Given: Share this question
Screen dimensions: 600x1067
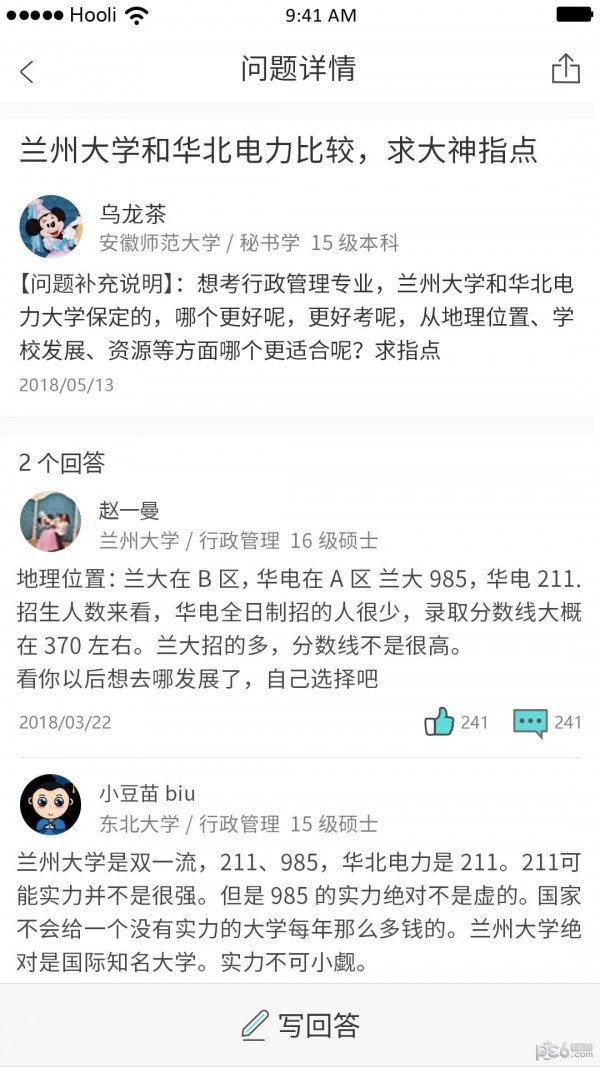Looking at the screenshot, I should (565, 69).
